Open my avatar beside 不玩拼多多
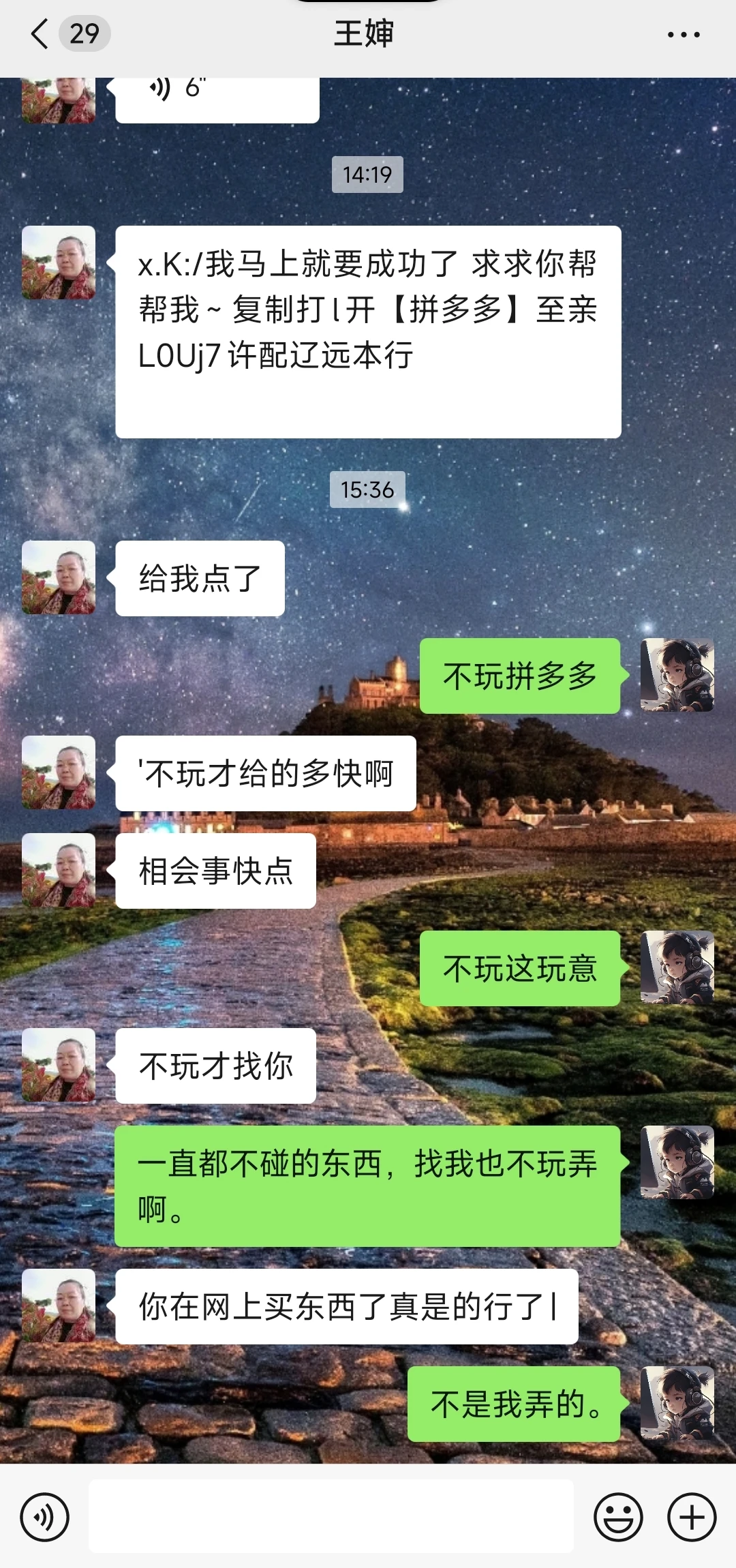736x1568 pixels. click(x=677, y=676)
